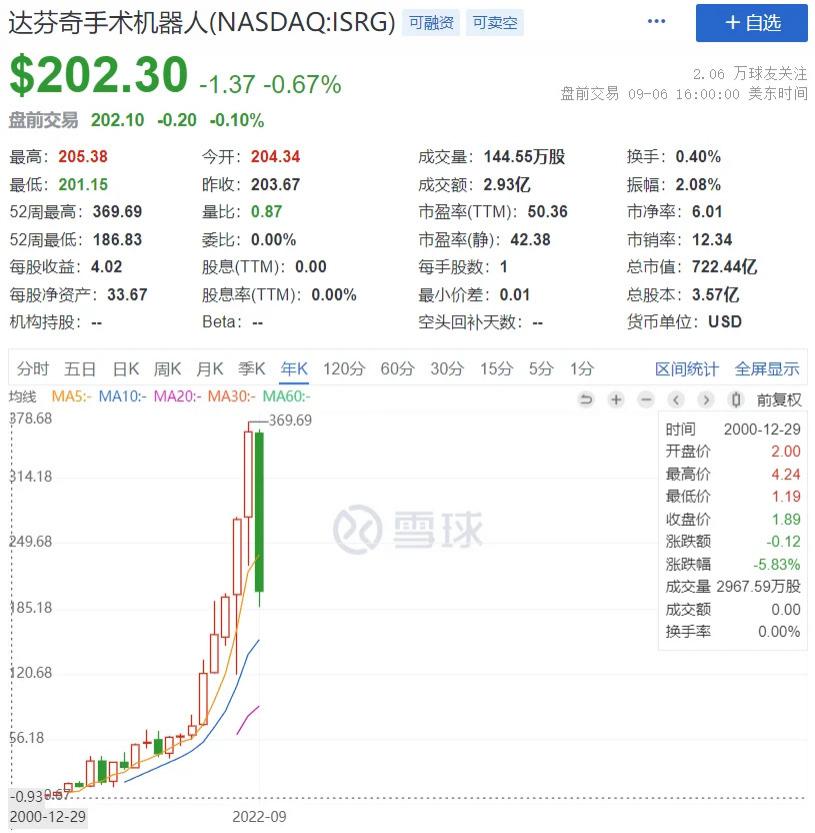Switch chart to 分时 view
Viewport: 815px width, 833px height.
tap(33, 369)
